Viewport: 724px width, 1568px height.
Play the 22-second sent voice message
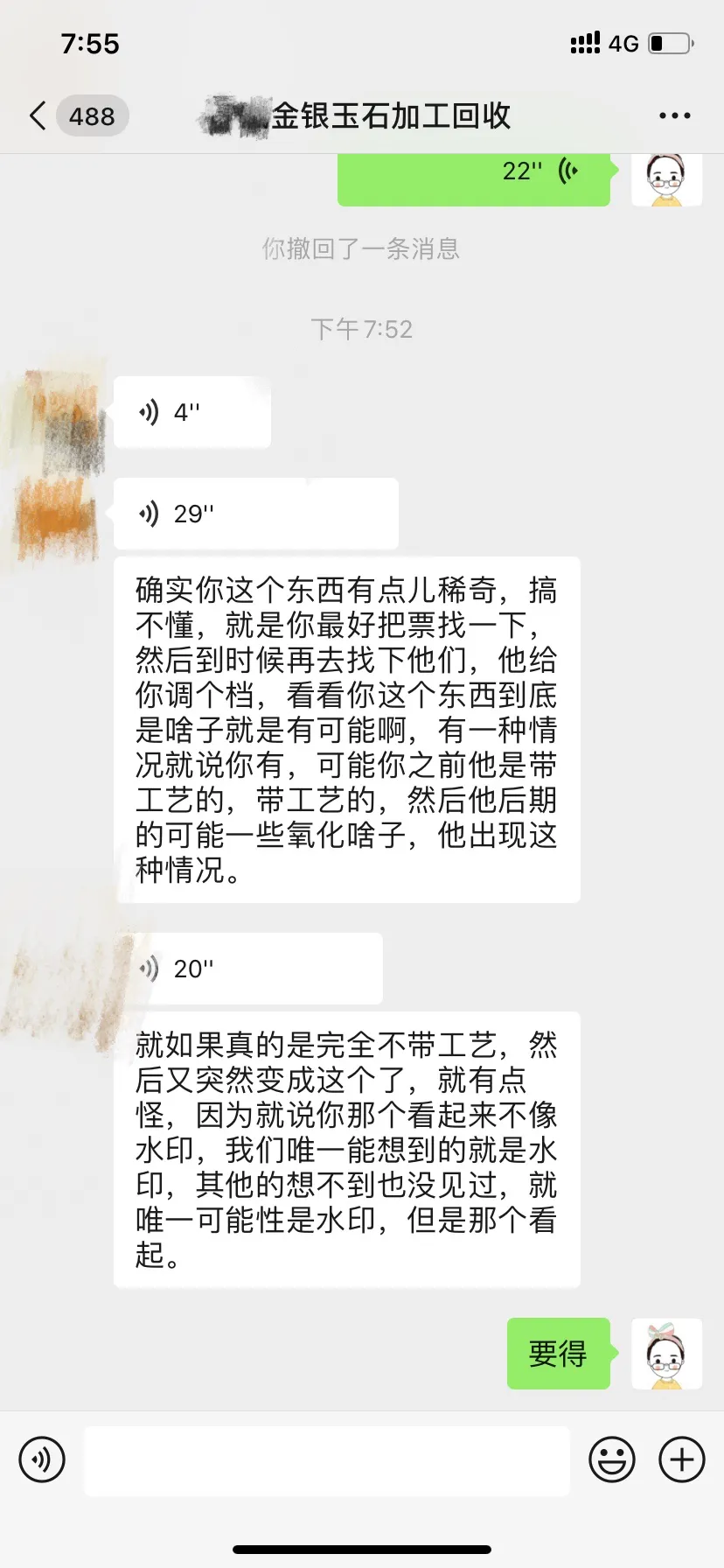click(473, 175)
